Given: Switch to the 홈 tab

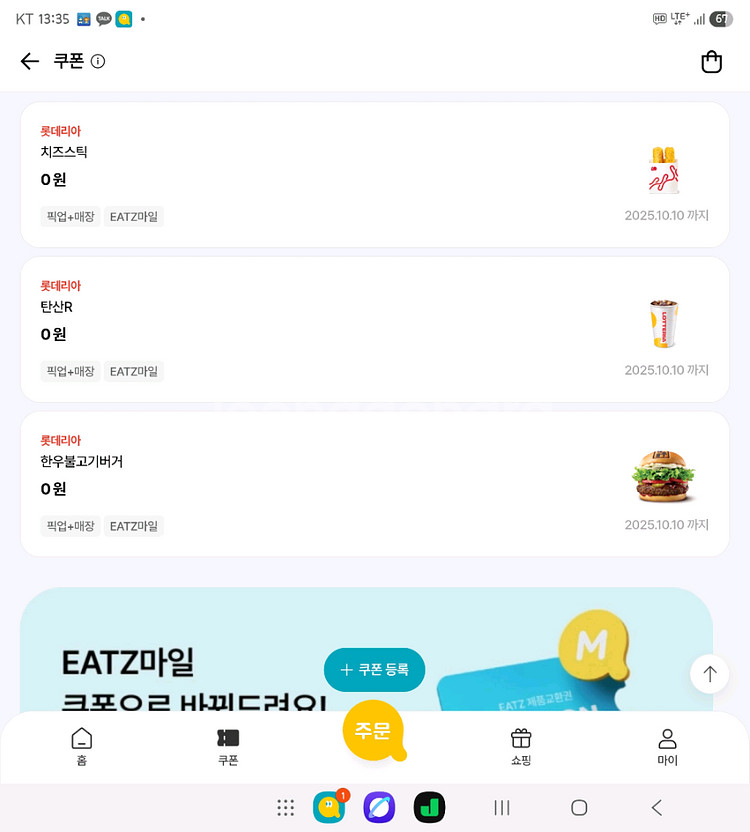Looking at the screenshot, I should pyautogui.click(x=82, y=746).
